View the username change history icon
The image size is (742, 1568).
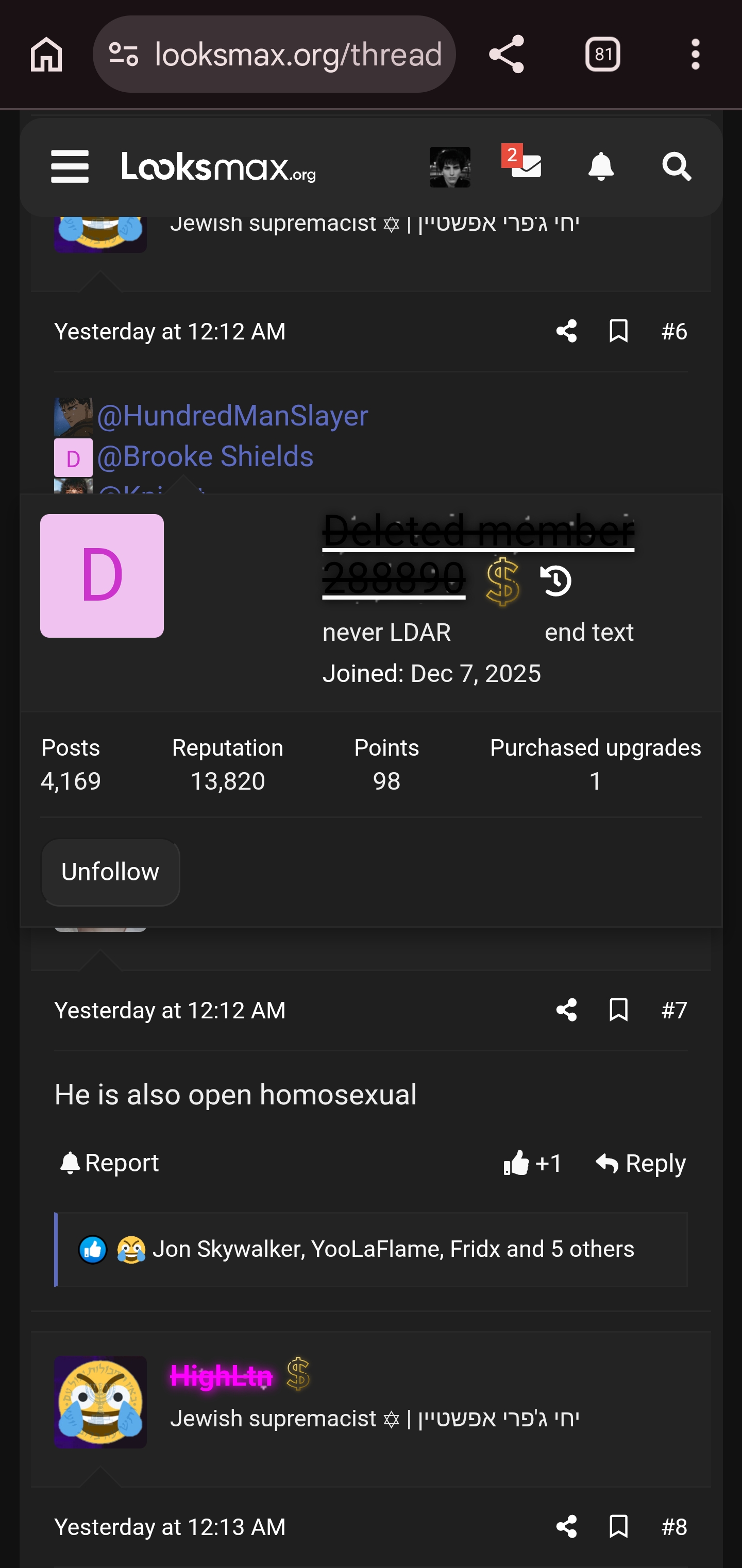click(556, 581)
